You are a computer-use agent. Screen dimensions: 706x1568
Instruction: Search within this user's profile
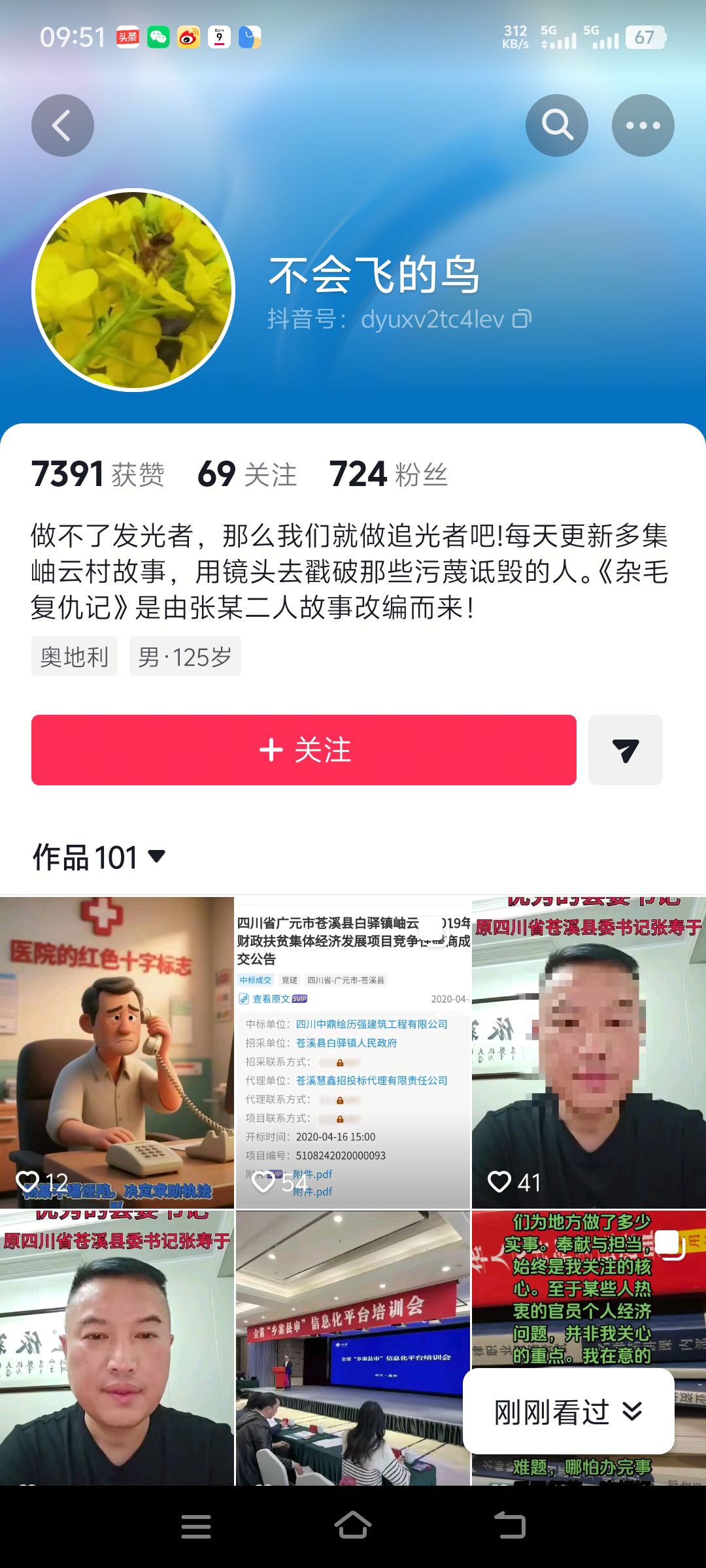(x=557, y=125)
